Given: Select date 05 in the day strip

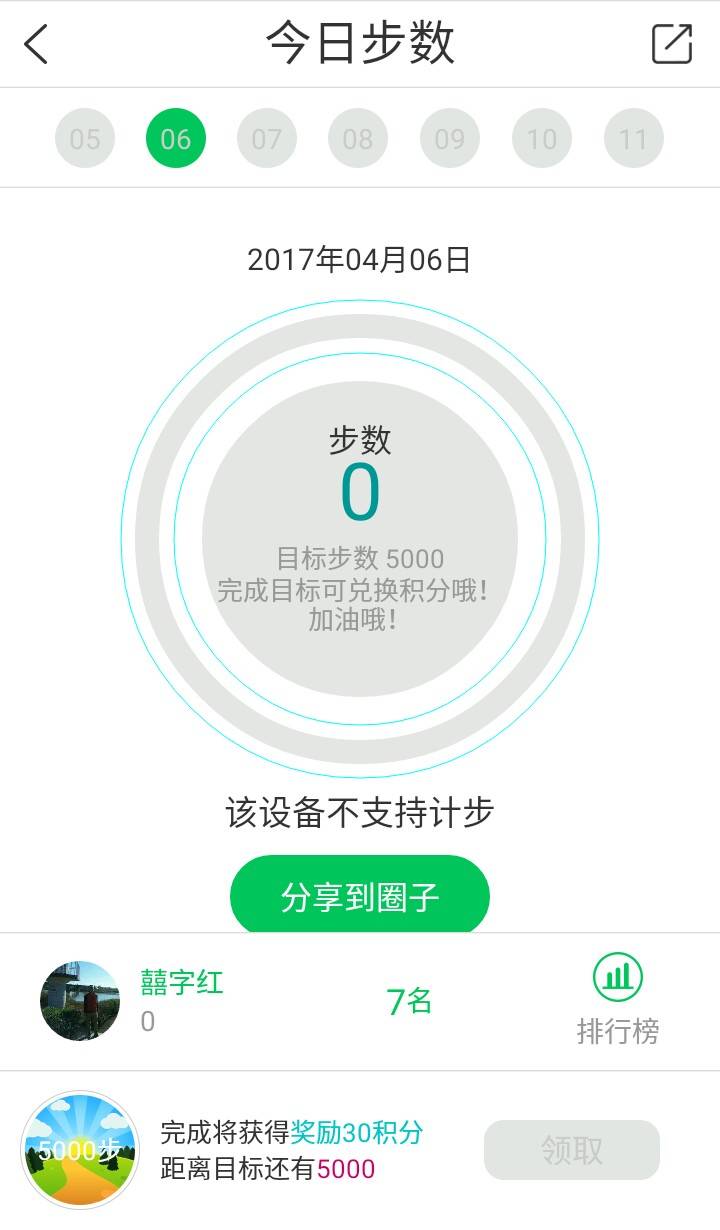Looking at the screenshot, I should click(85, 138).
